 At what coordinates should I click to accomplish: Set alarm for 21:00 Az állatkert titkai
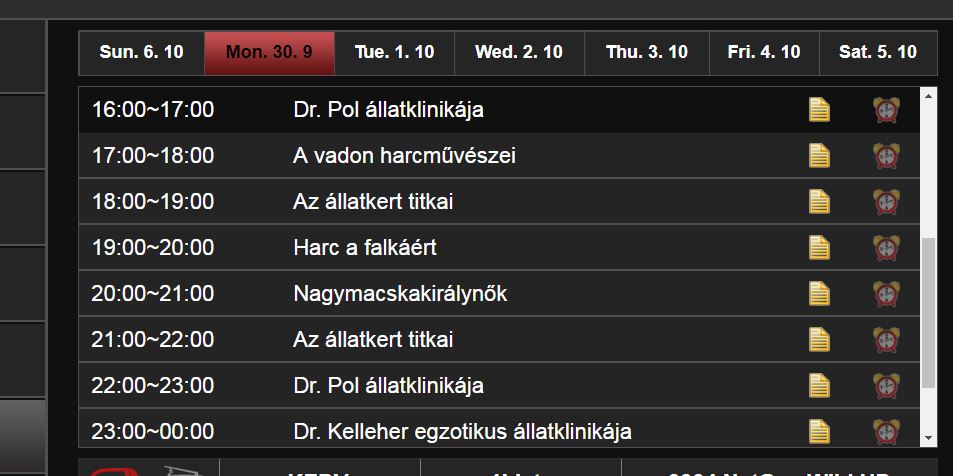click(x=885, y=340)
